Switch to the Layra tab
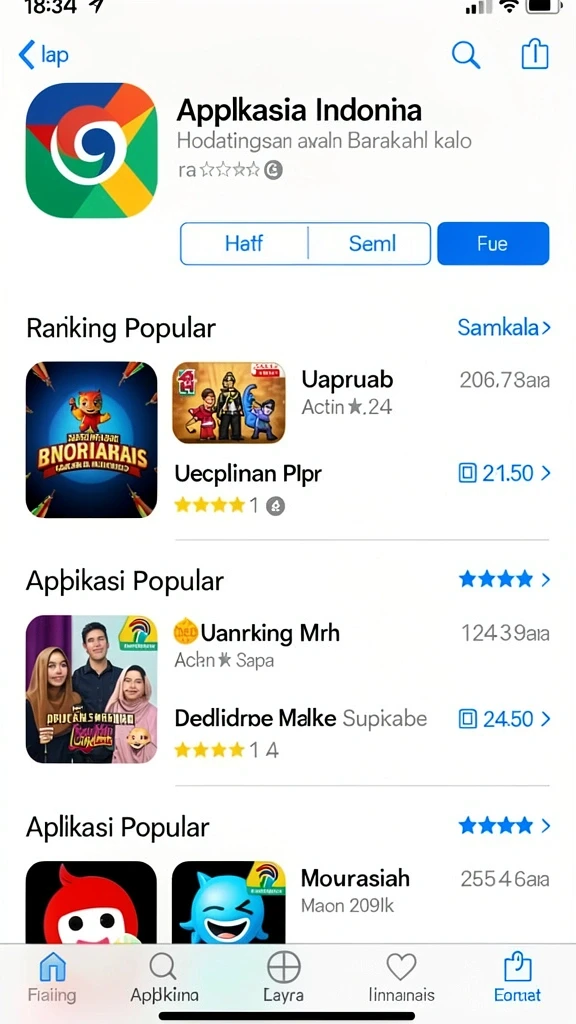 (x=283, y=976)
